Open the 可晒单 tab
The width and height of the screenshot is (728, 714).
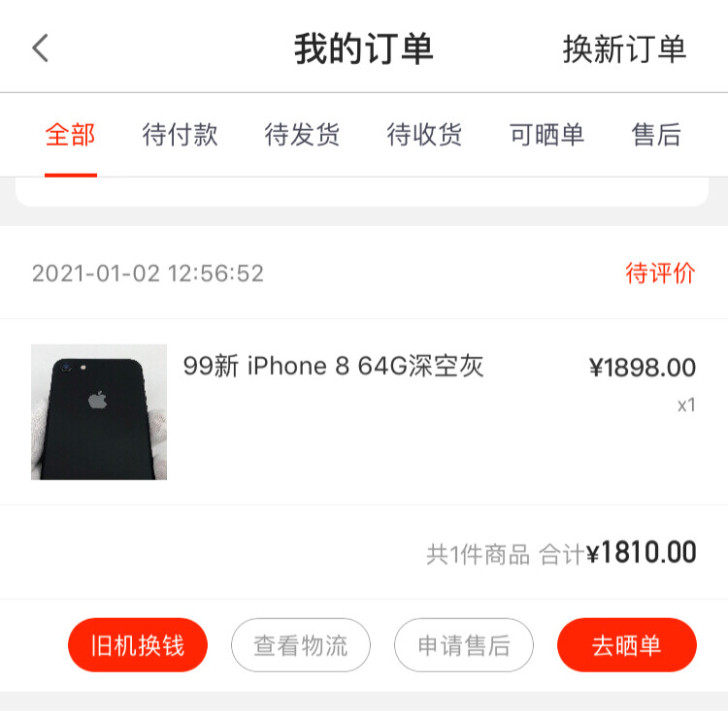click(547, 135)
